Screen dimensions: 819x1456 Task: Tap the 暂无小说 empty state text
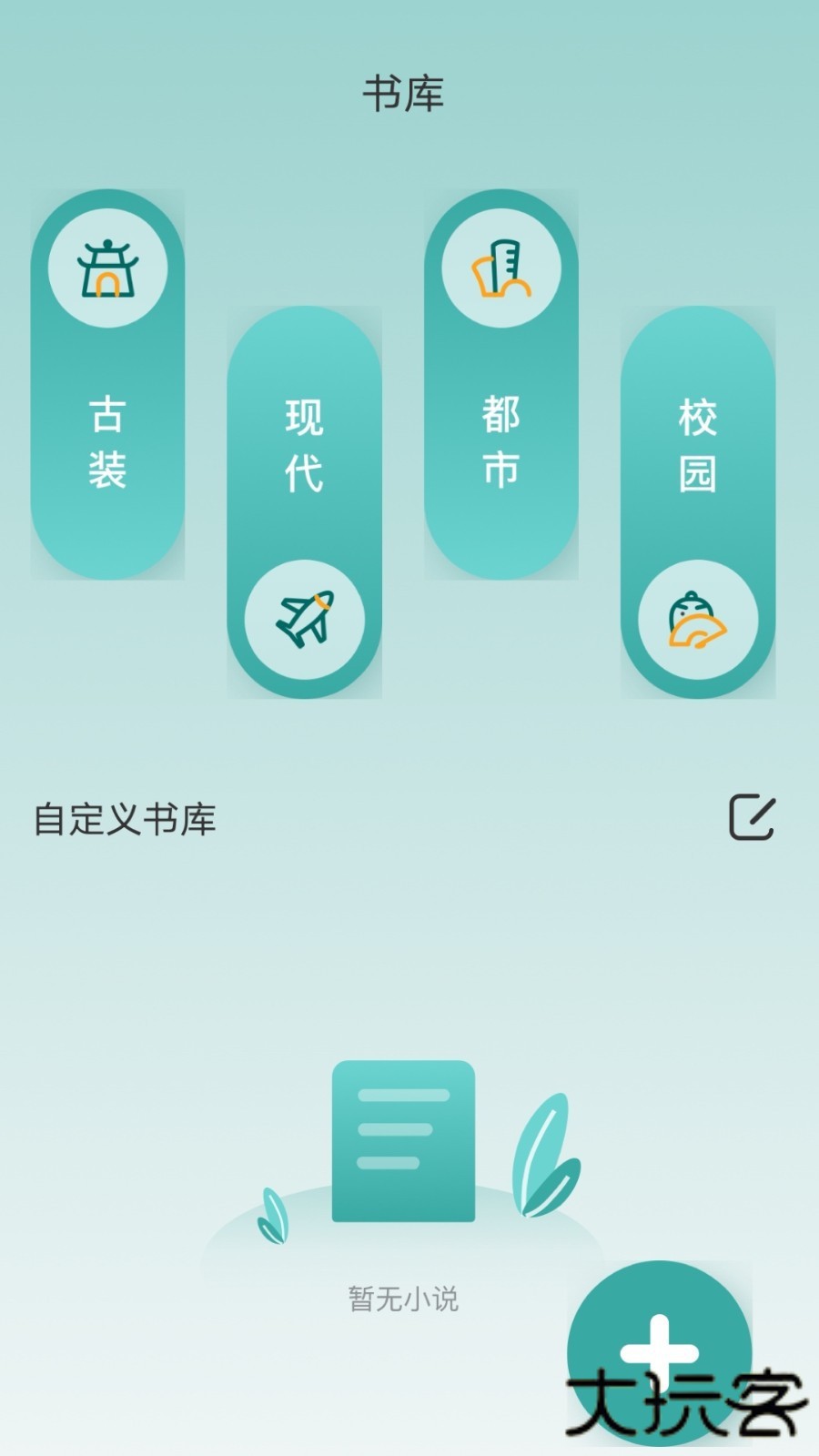404,1301
